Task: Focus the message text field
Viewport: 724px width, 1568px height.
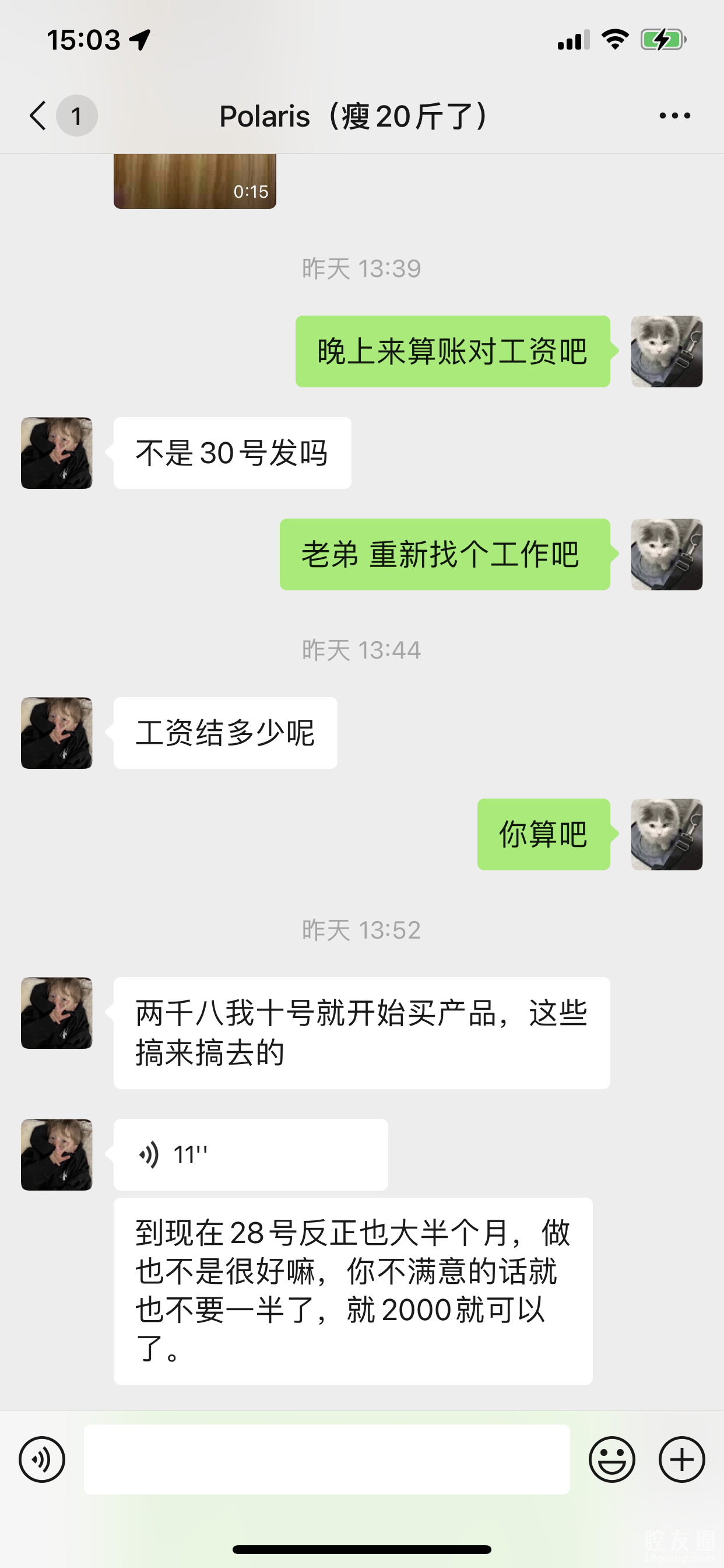Action: (326, 1459)
